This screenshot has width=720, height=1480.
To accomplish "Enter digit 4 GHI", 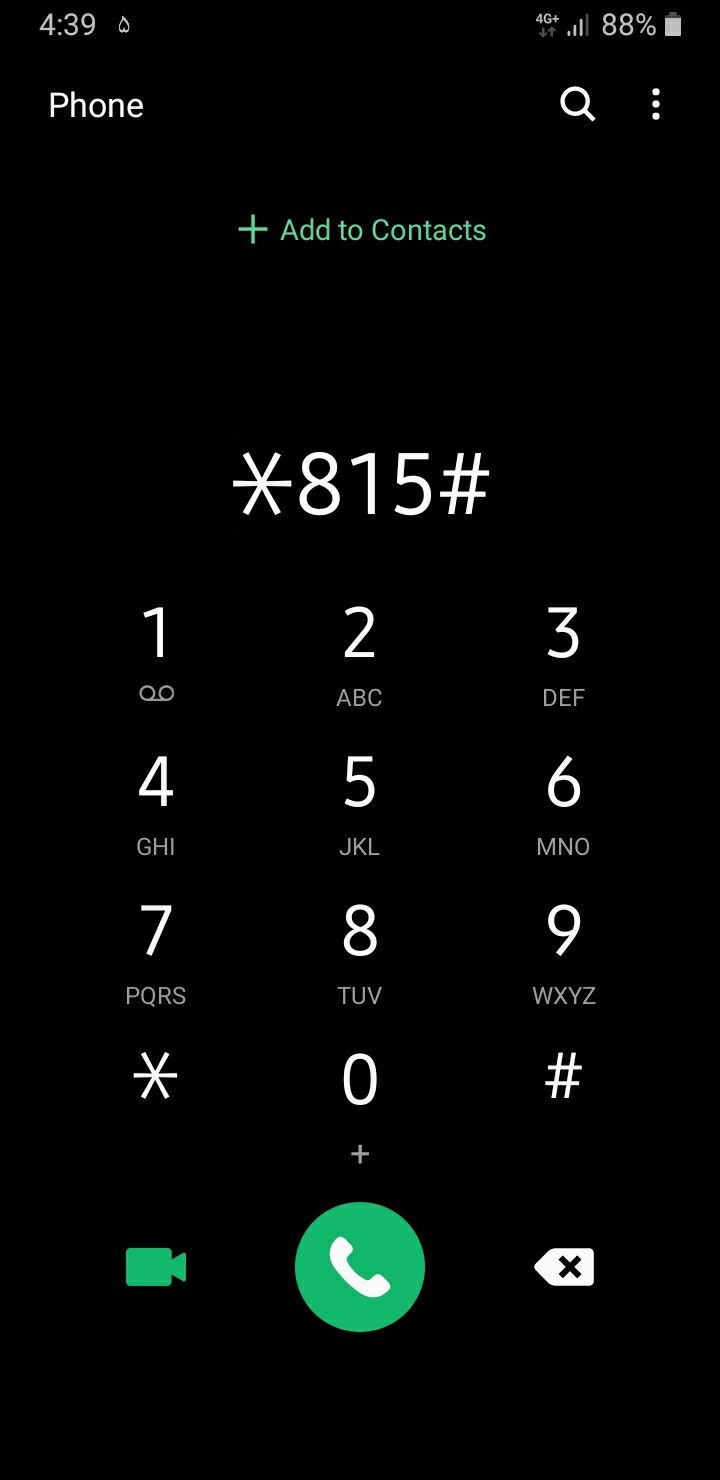I will pyautogui.click(x=156, y=802).
